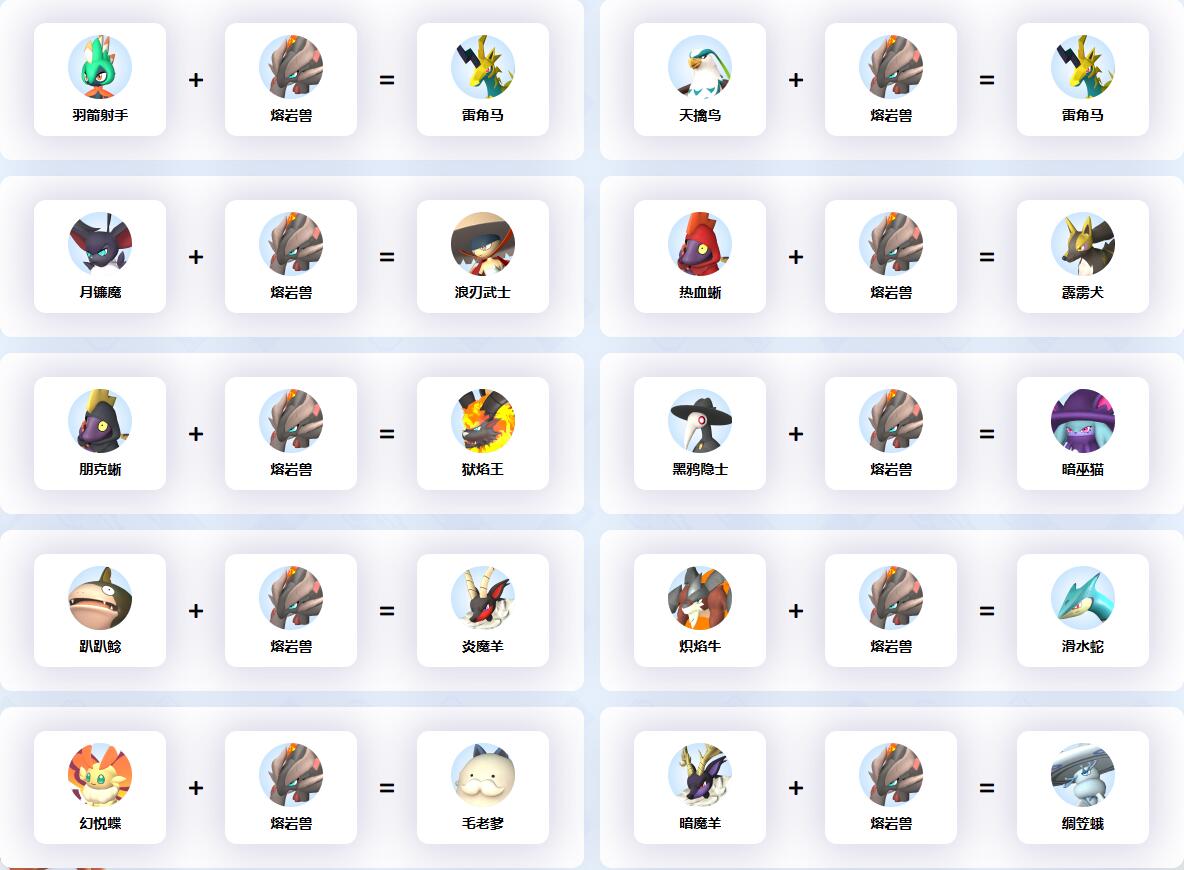Open the 滑水蛇 result tile
The image size is (1184, 870).
coord(1083,611)
